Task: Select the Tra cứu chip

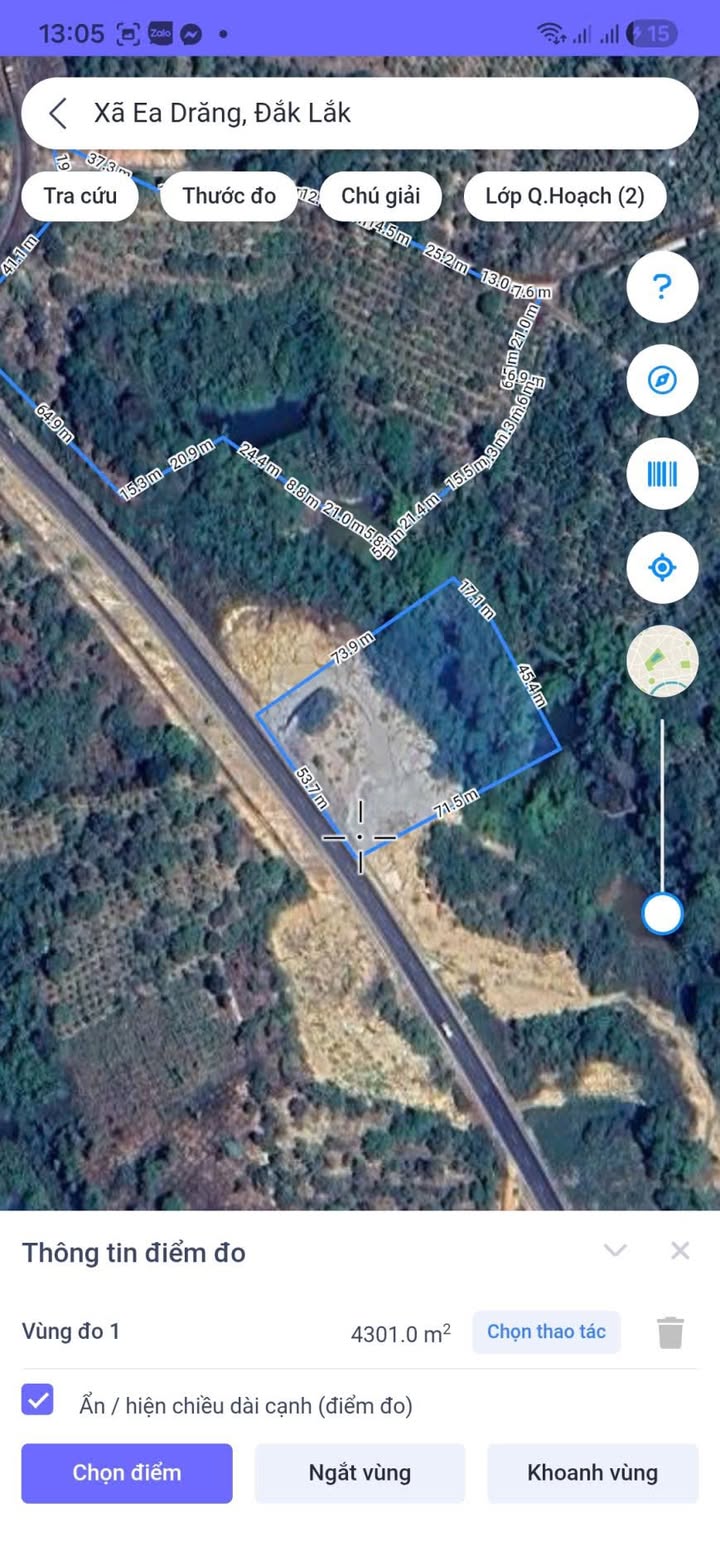Action: coord(80,196)
